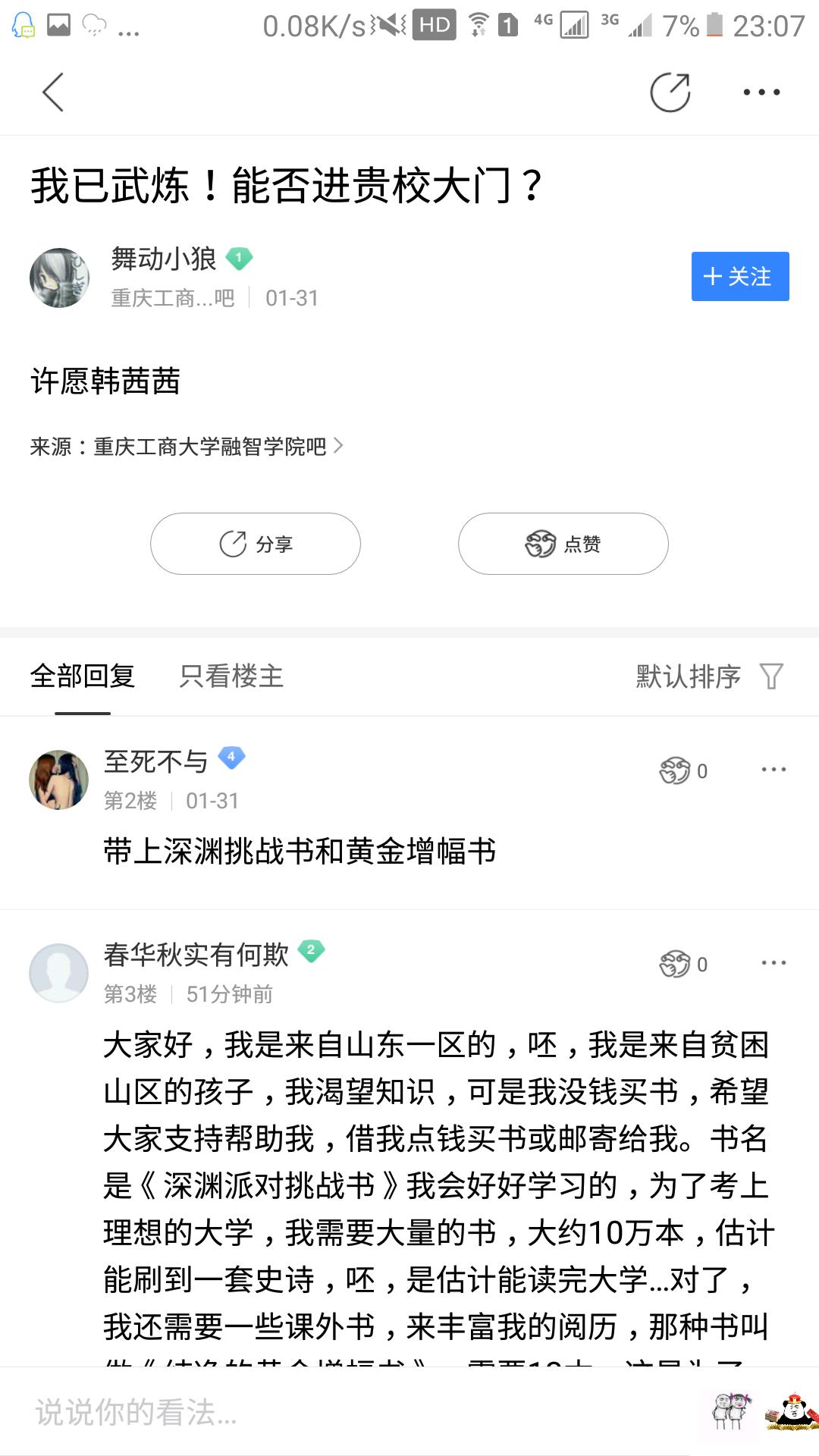Open the top-right overflow menu
Image resolution: width=819 pixels, height=1456 pixels.
coord(761,93)
